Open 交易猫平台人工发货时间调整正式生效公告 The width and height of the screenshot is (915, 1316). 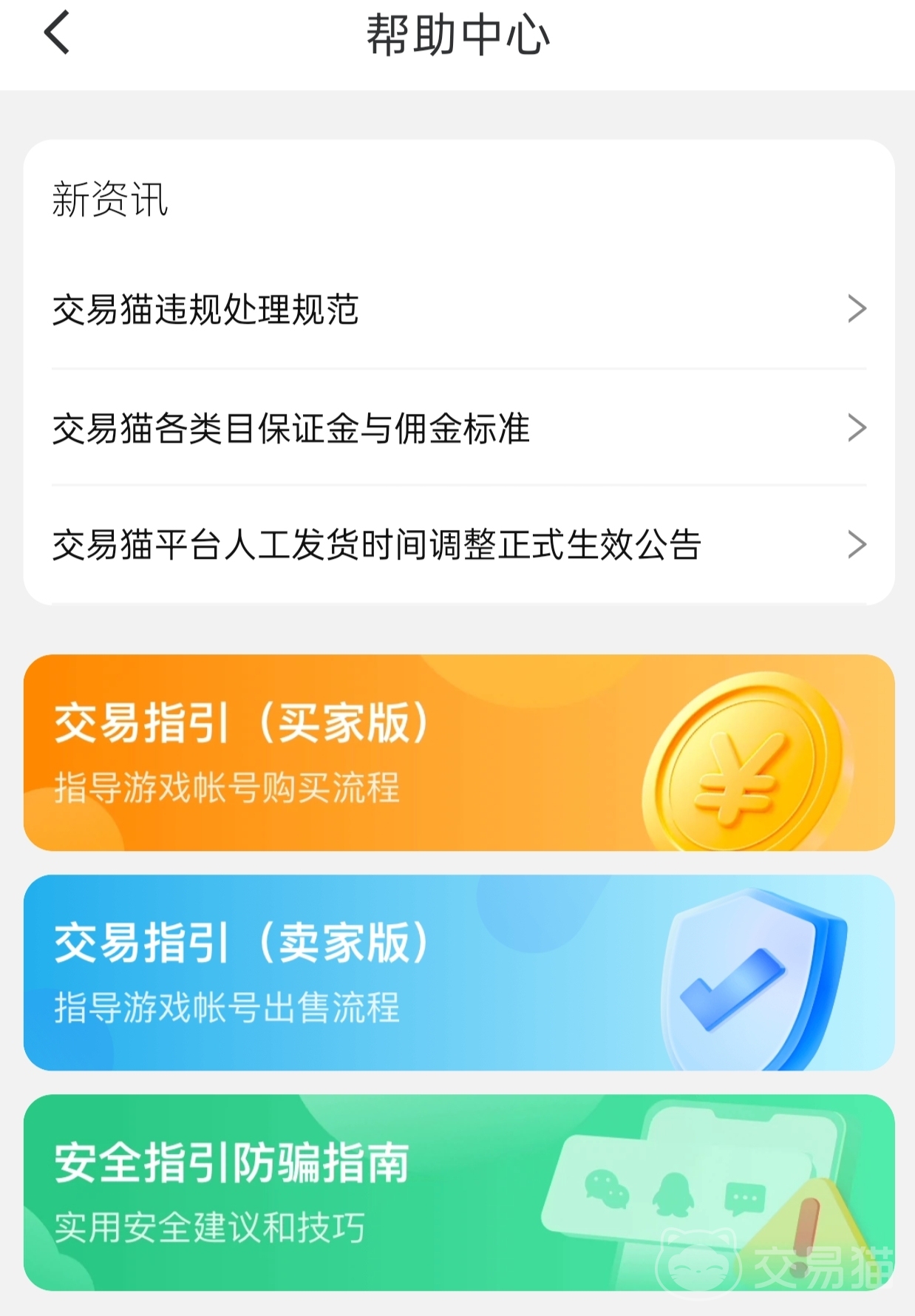coord(458,545)
